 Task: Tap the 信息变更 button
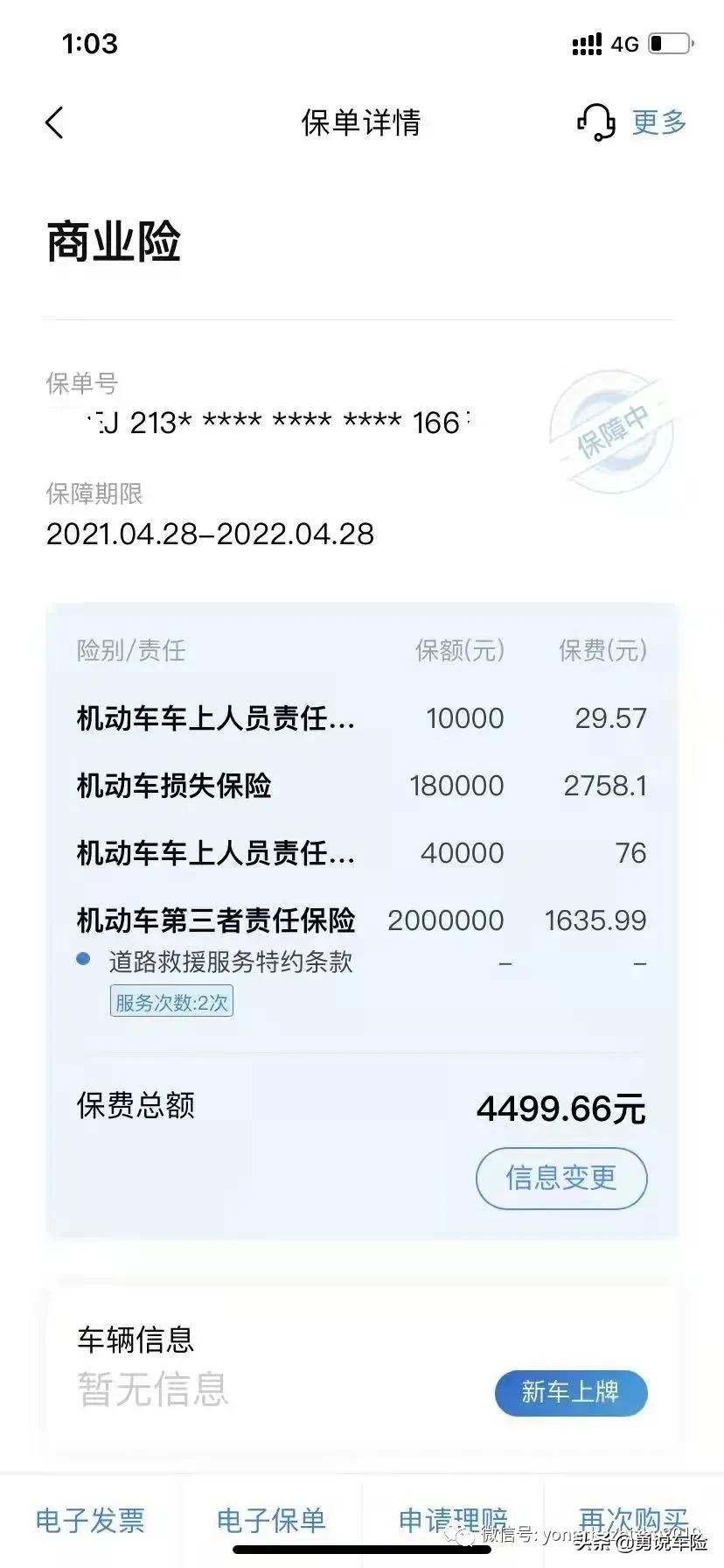pyautogui.click(x=561, y=1178)
